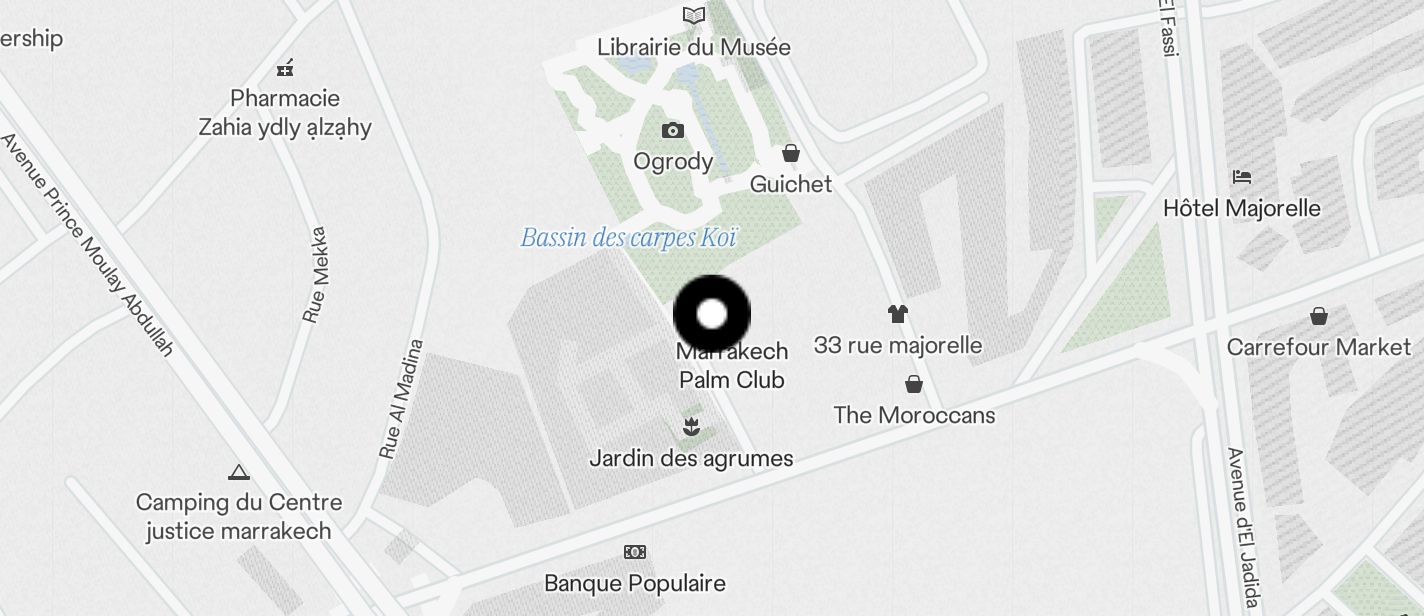Select the Pharmacie Zahia place marker
This screenshot has height=616, width=1424.
285,69
